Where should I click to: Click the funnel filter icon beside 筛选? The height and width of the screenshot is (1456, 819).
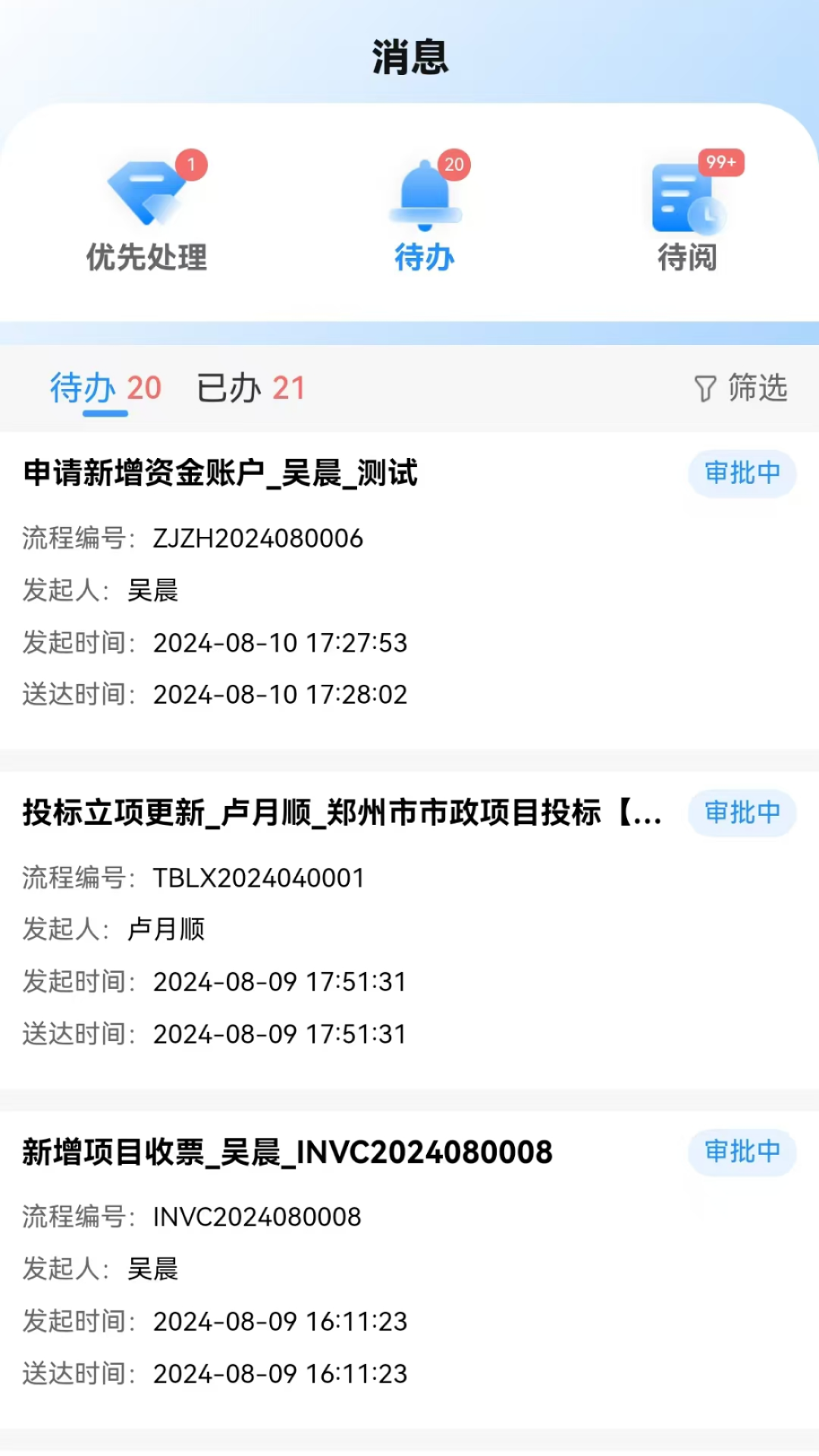click(705, 389)
